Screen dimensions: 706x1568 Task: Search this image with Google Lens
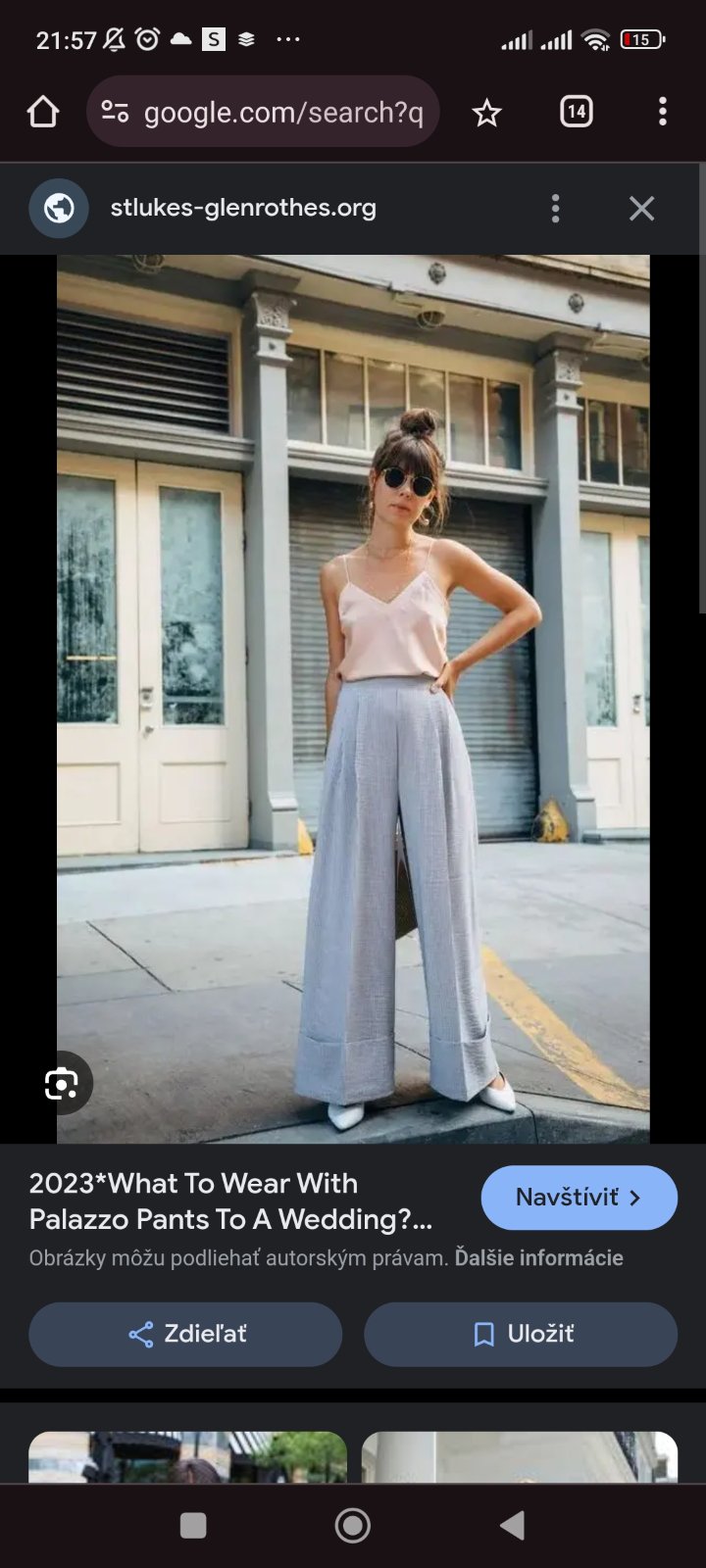click(x=61, y=1083)
